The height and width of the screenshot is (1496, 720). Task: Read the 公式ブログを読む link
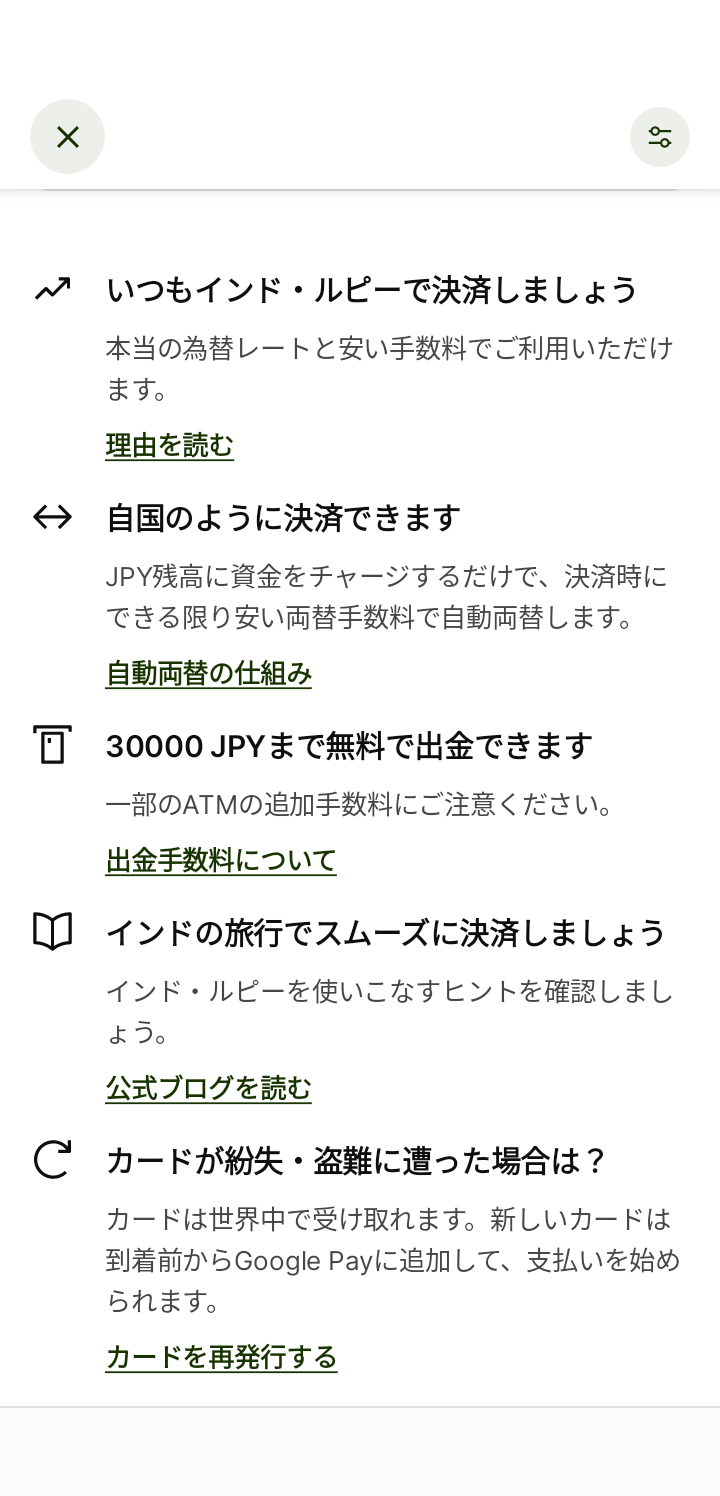(x=209, y=1088)
